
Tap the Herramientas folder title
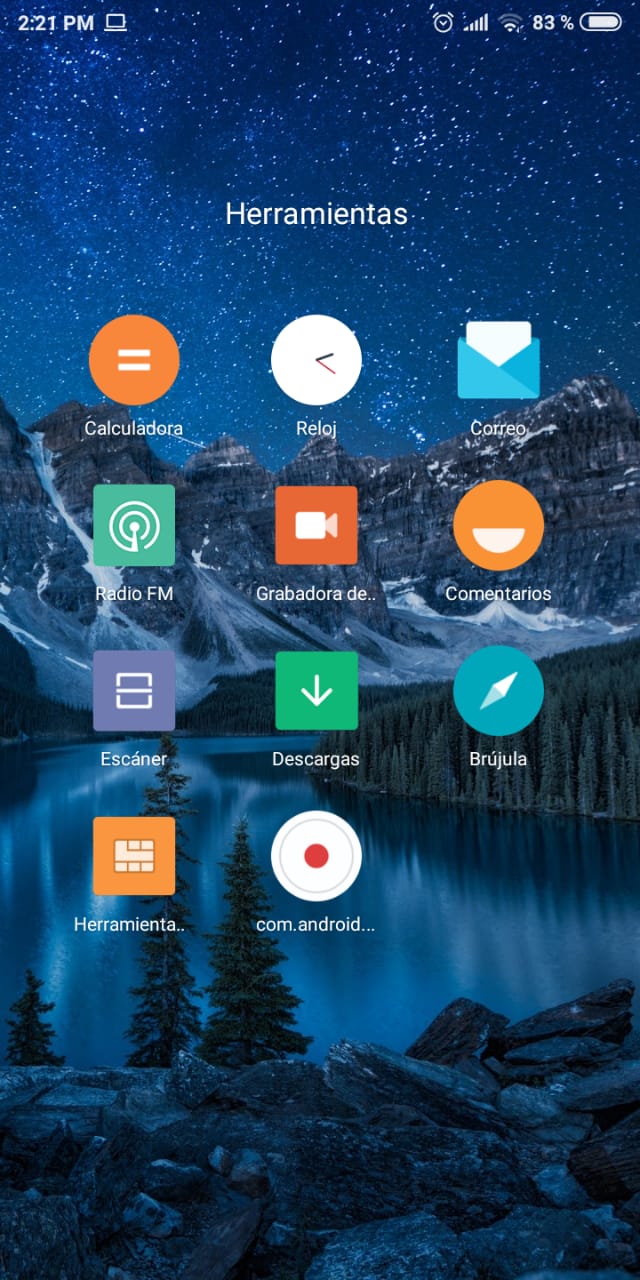point(316,214)
